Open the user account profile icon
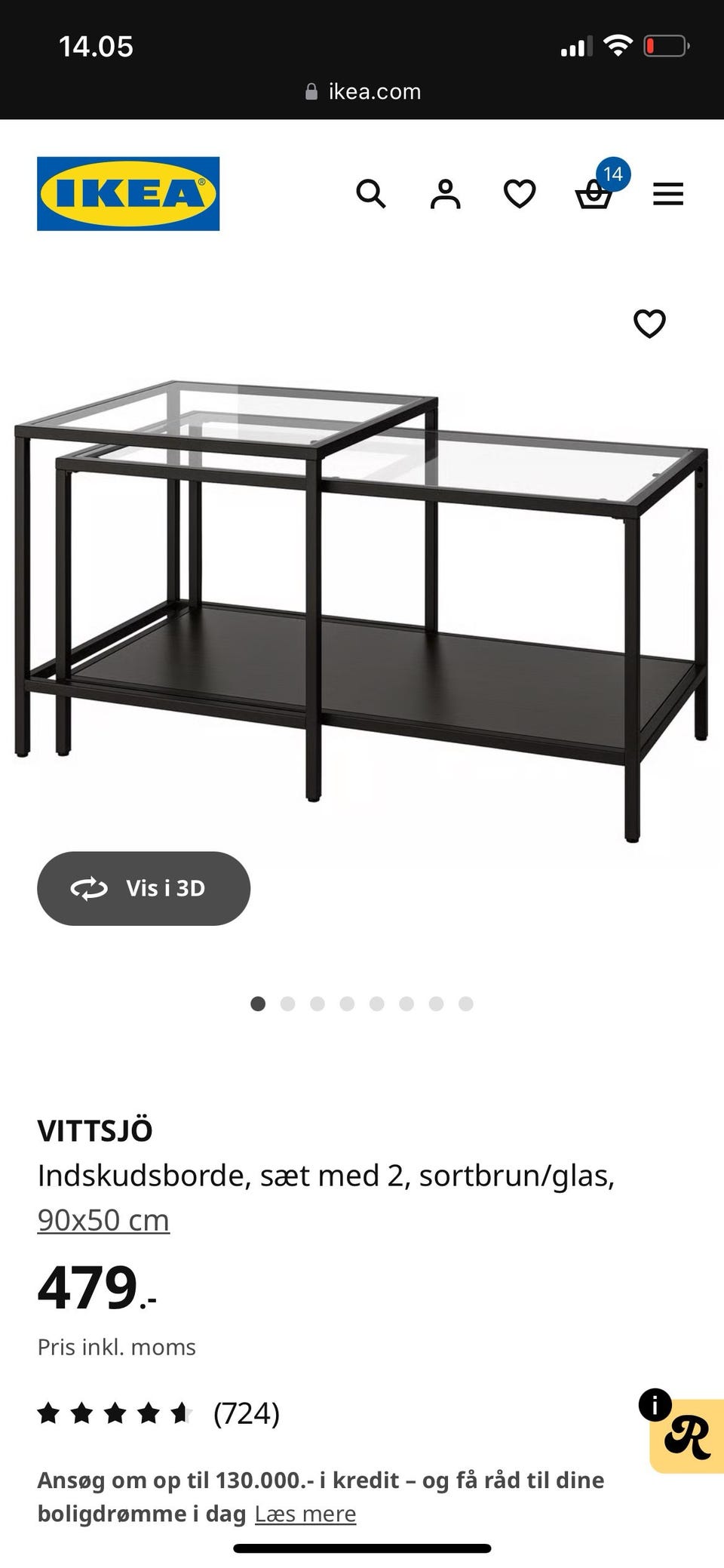This screenshot has height=1568, width=724. (445, 194)
